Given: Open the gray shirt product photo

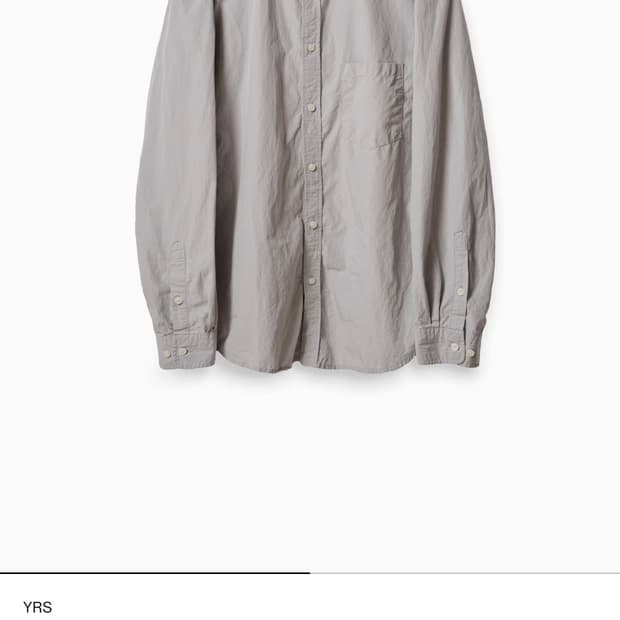Looking at the screenshot, I should pos(314,190).
